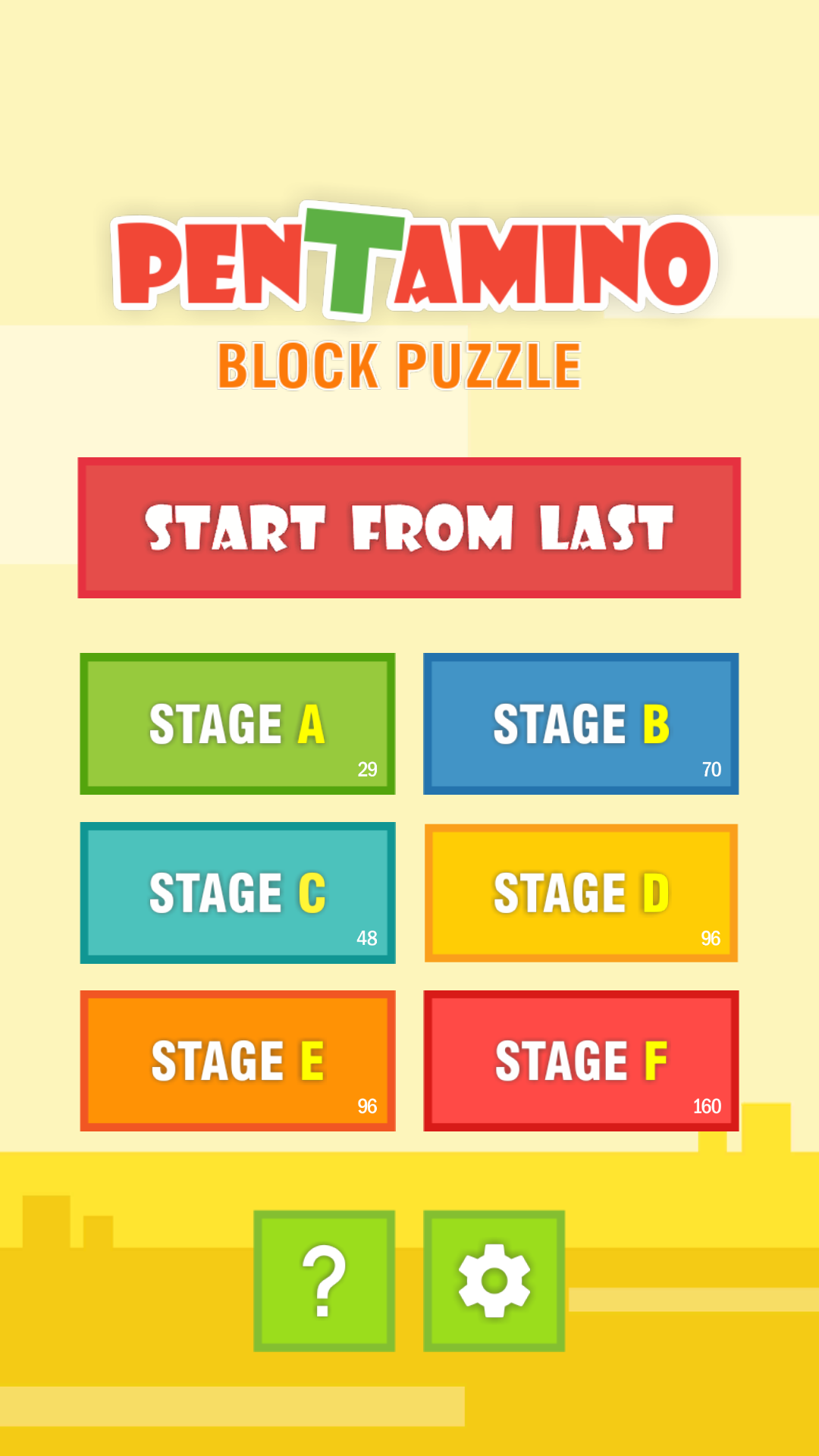The height and width of the screenshot is (1456, 819).
Task: Open Stage A puzzles
Action: pyautogui.click(x=237, y=723)
